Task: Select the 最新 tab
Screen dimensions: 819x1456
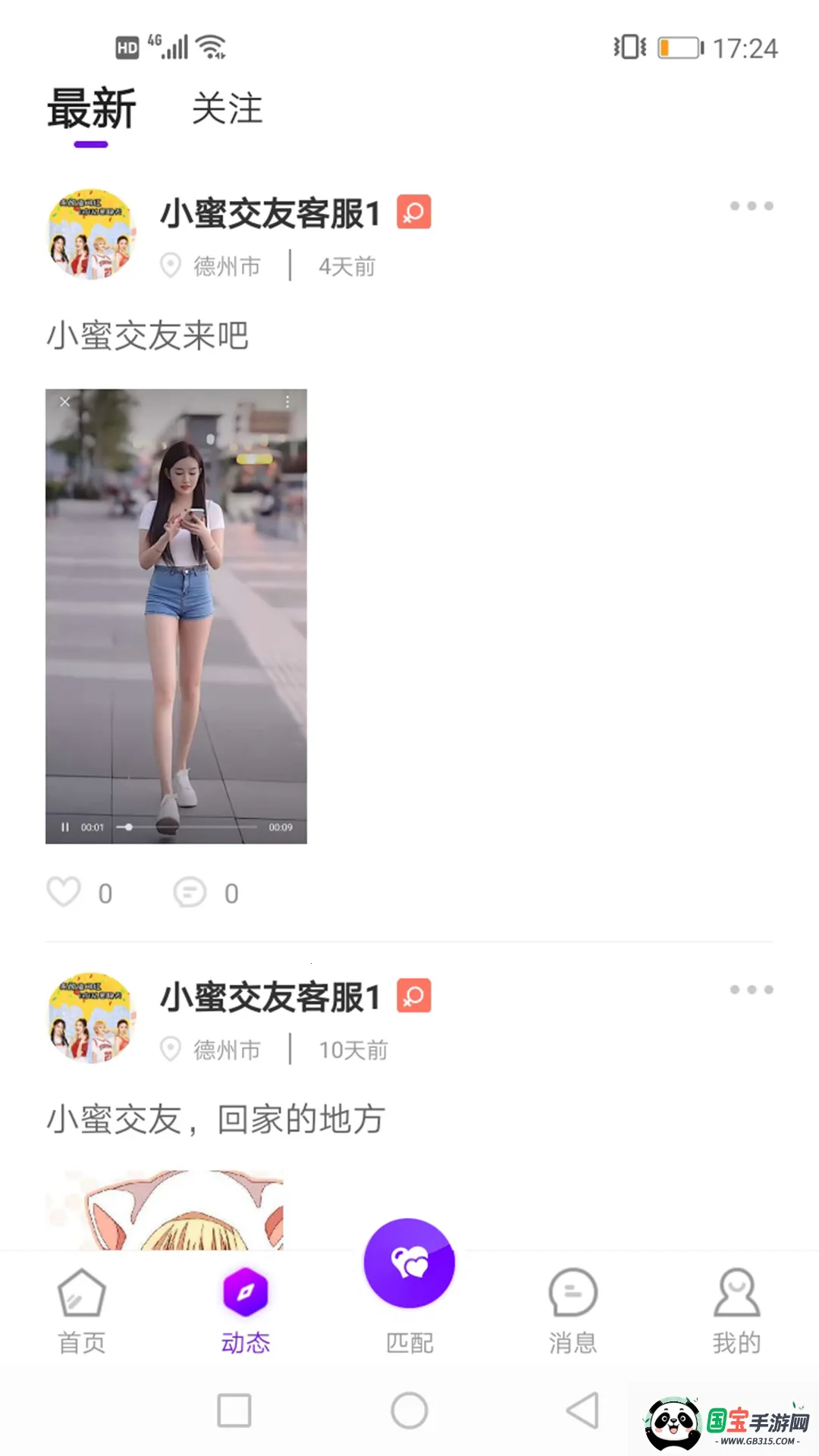Action: tap(91, 109)
